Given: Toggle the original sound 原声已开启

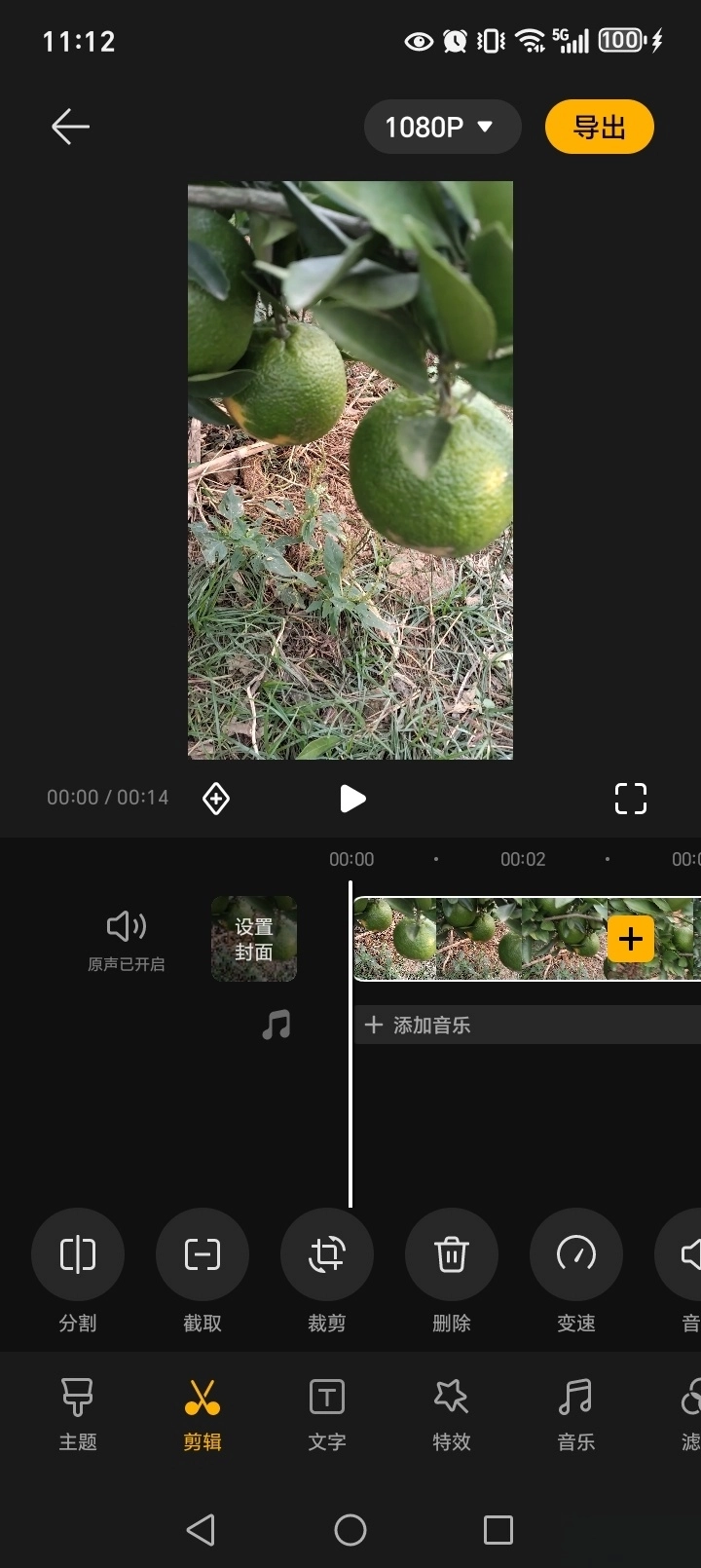Looking at the screenshot, I should (127, 939).
